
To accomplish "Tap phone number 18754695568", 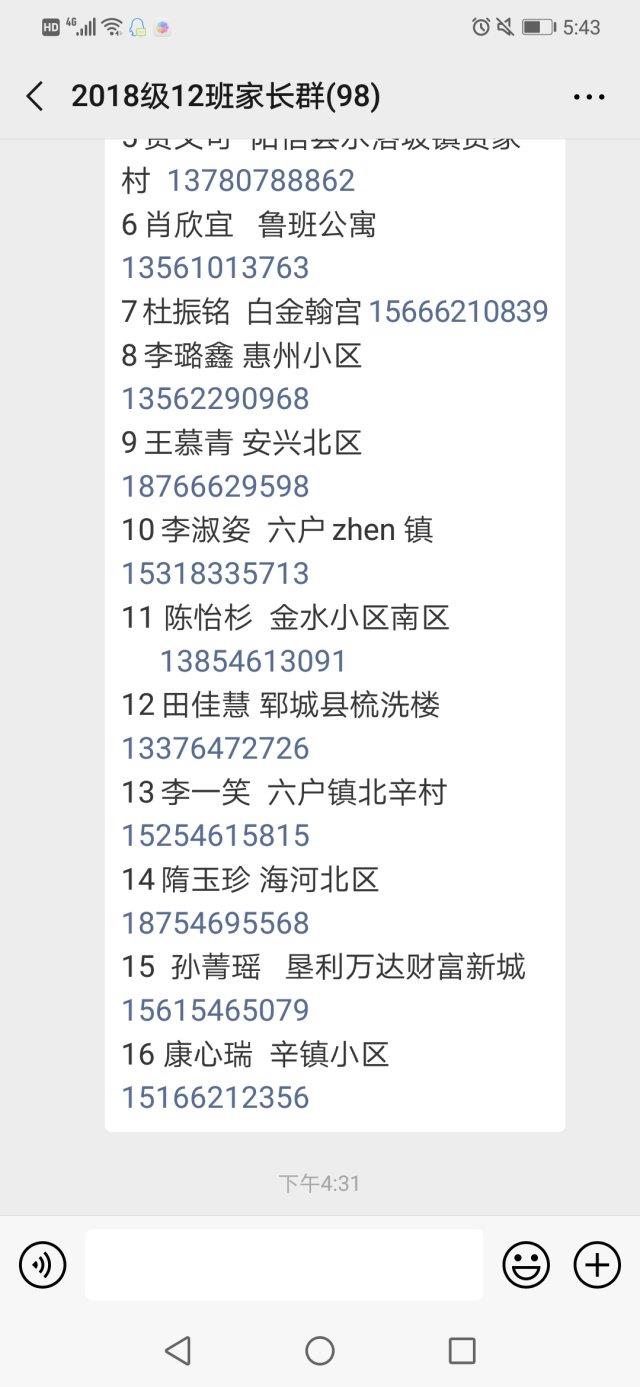I will (216, 923).
